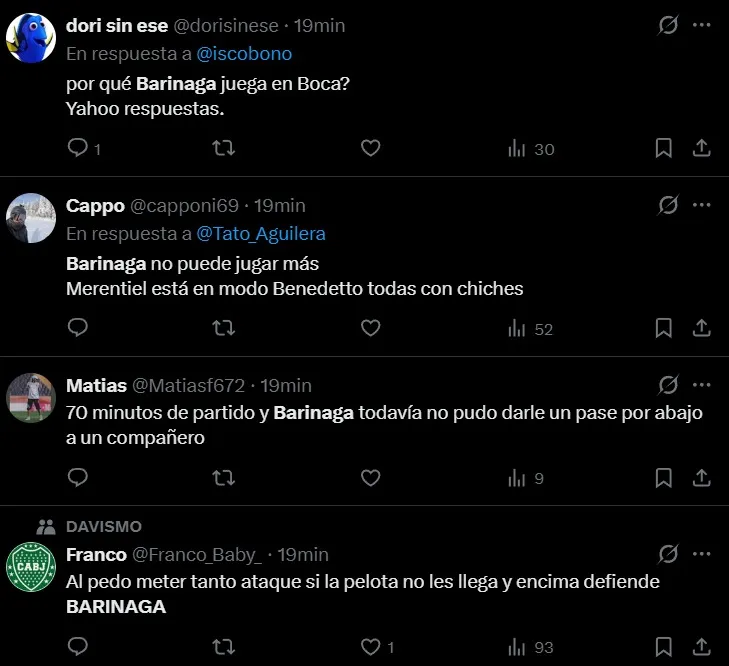Bookmark Matias's tweet
The width and height of the screenshot is (729, 666).
[x=663, y=478]
